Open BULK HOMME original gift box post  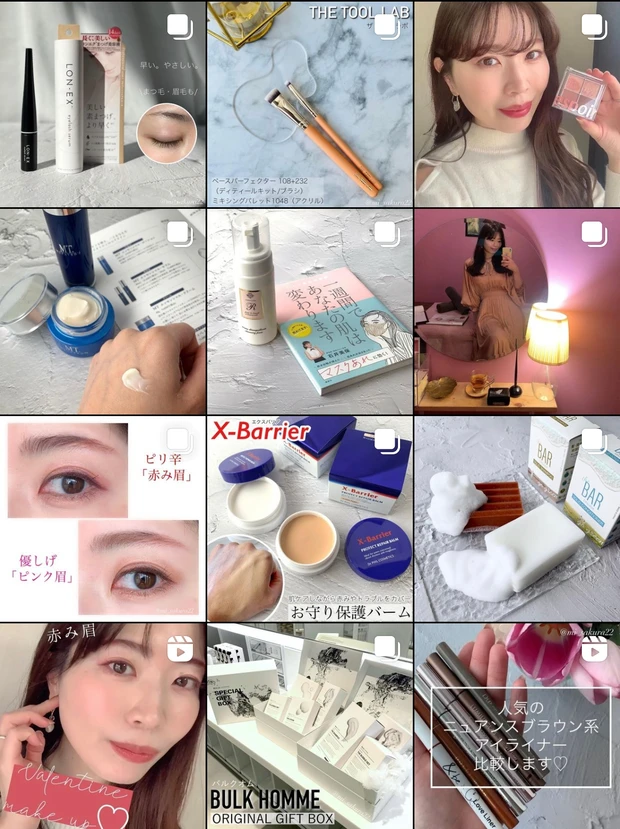click(x=310, y=726)
